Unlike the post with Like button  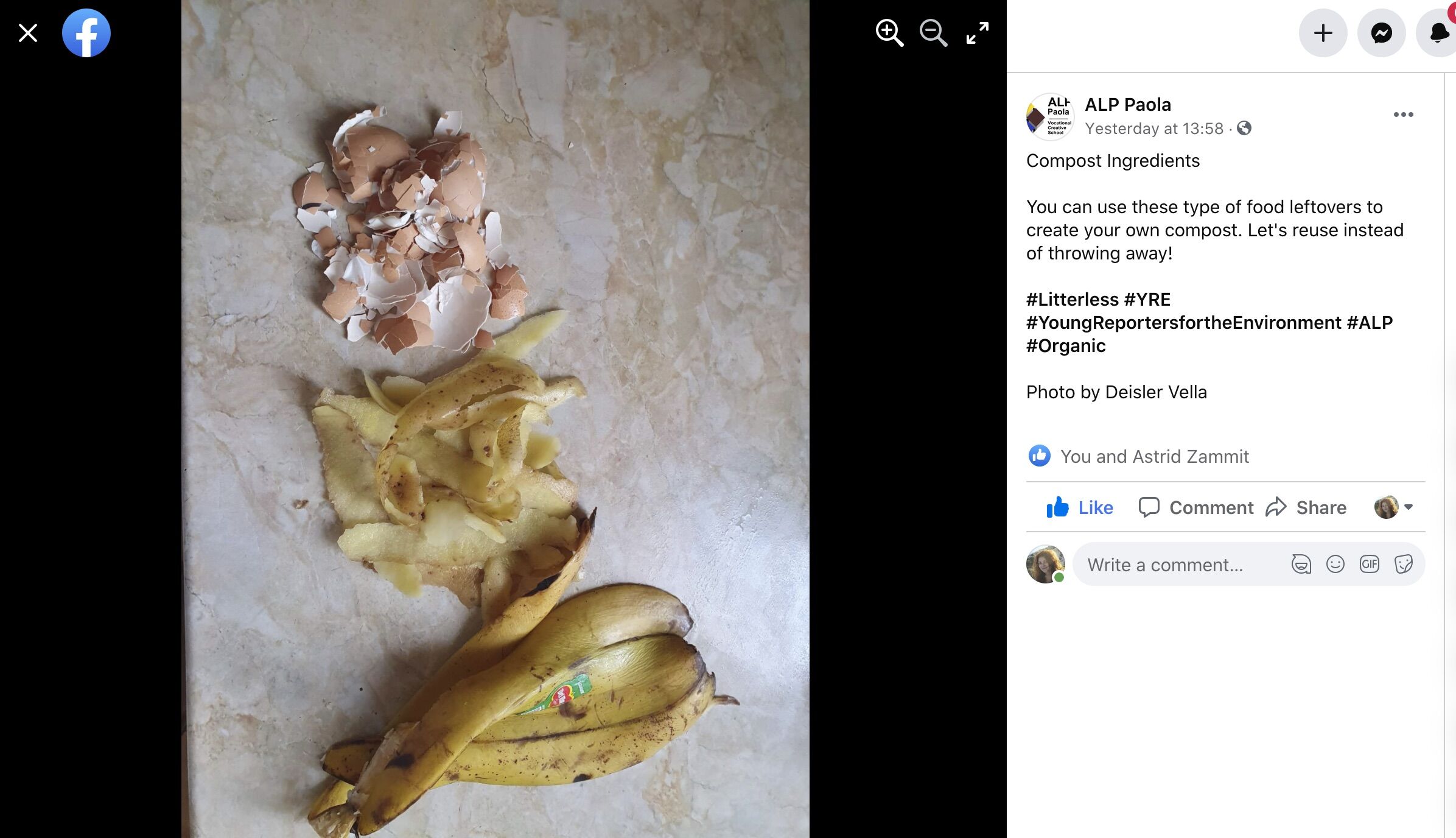[1080, 507]
